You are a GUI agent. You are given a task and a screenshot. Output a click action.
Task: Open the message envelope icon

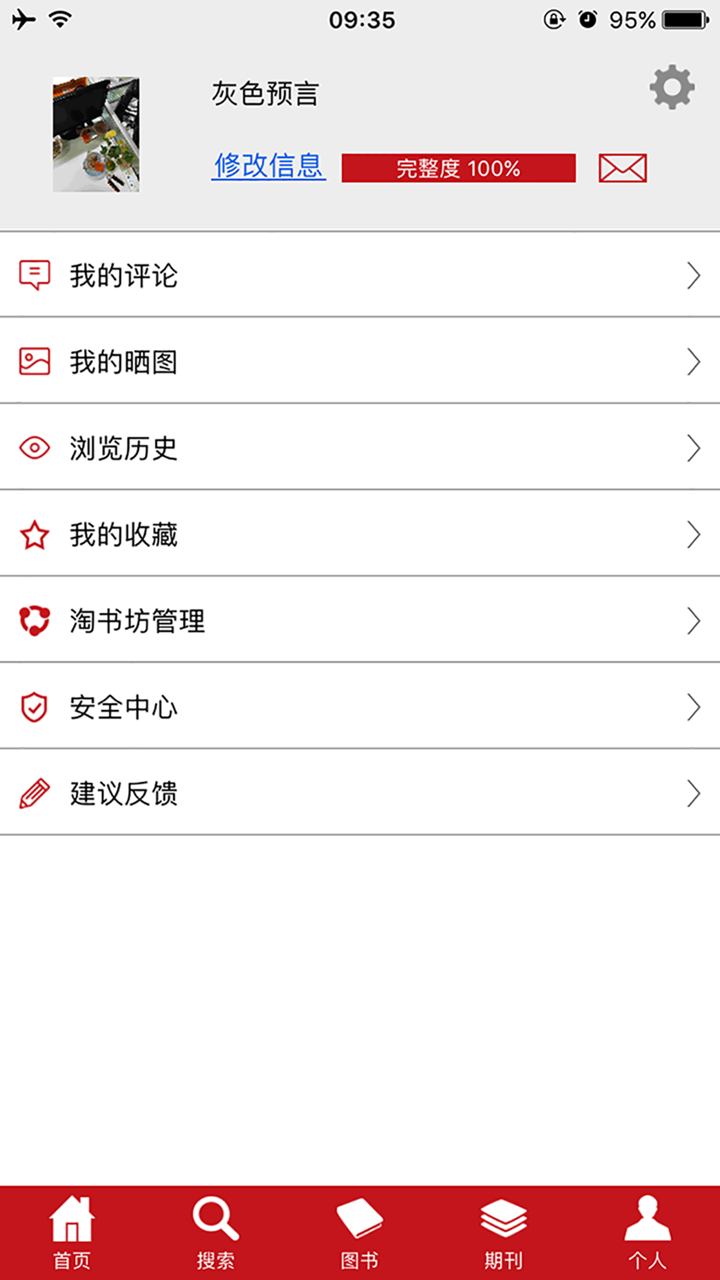(622, 167)
